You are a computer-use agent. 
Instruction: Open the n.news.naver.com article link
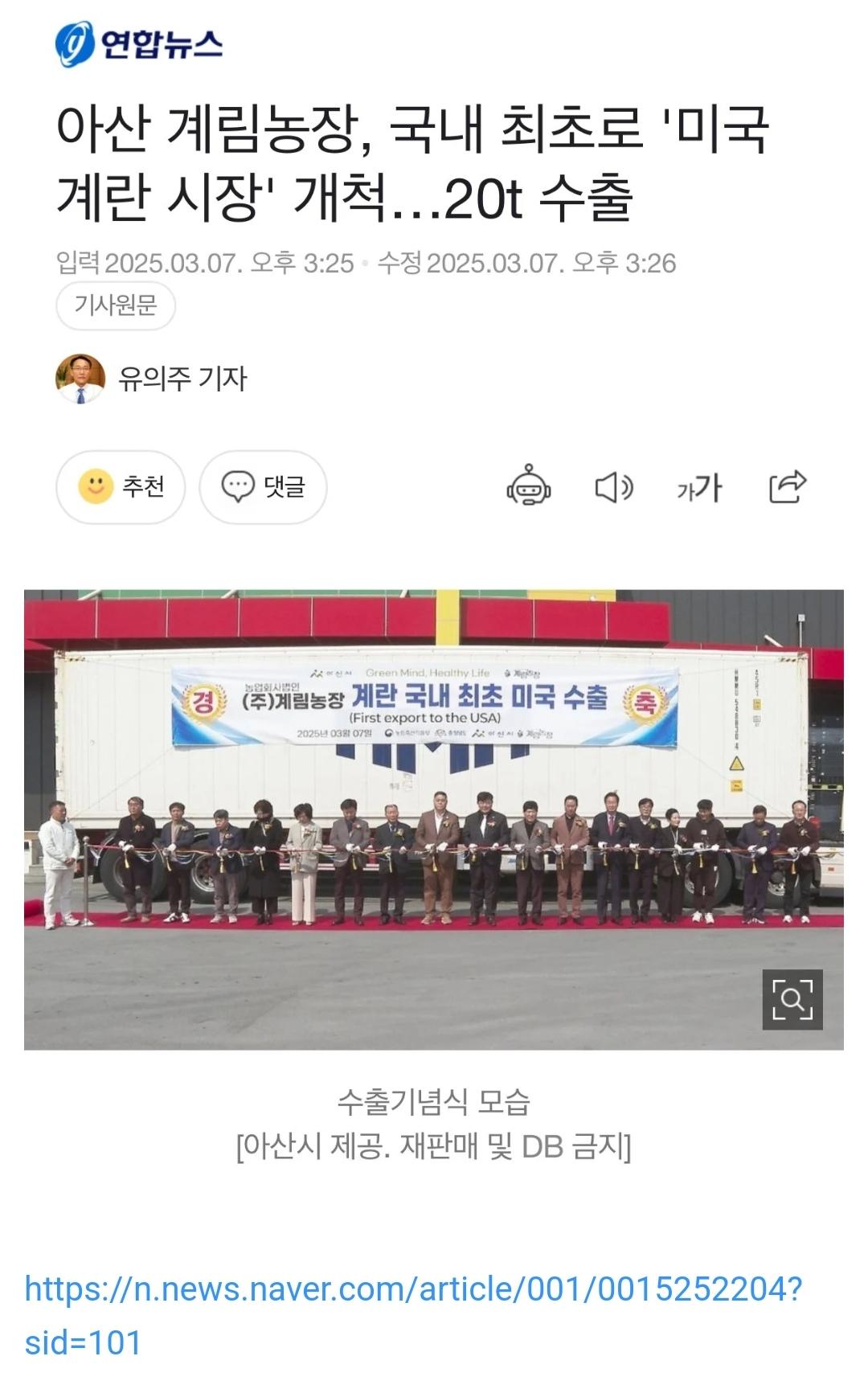[x=412, y=1289]
